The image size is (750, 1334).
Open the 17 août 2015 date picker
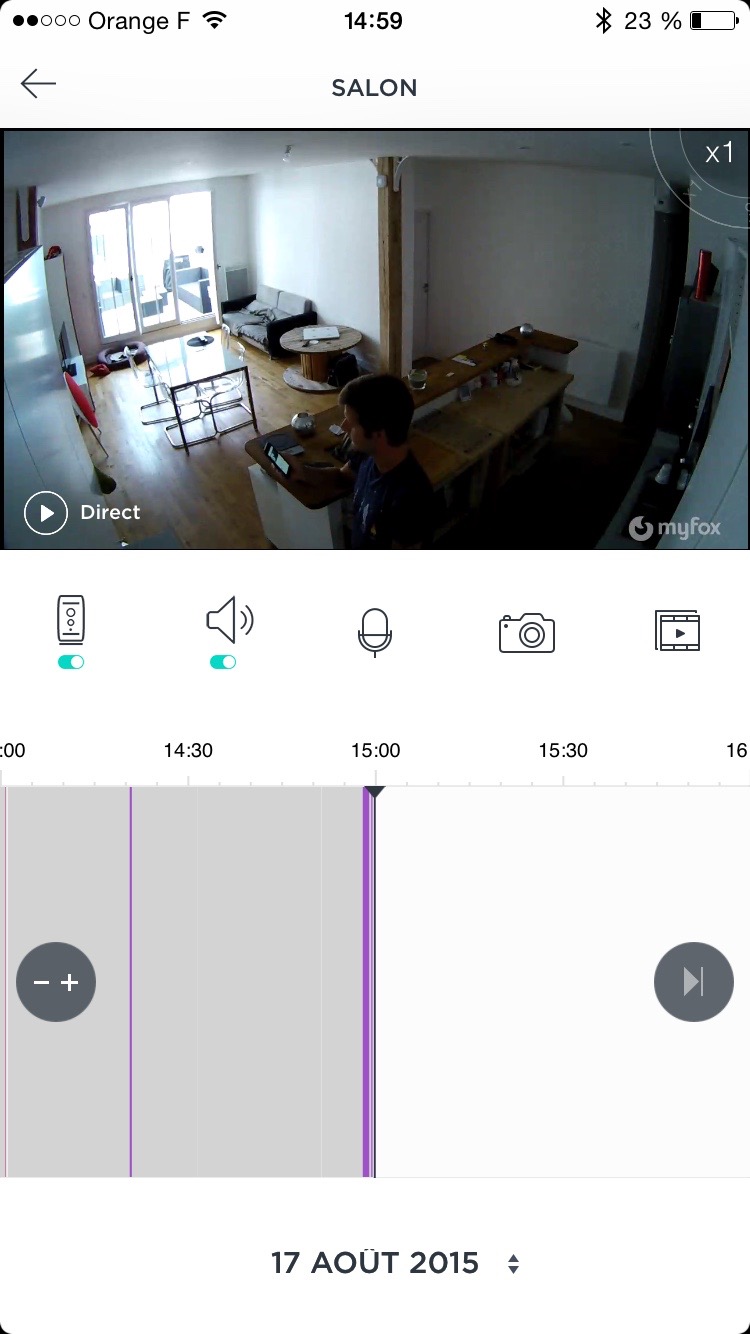[x=394, y=1263]
